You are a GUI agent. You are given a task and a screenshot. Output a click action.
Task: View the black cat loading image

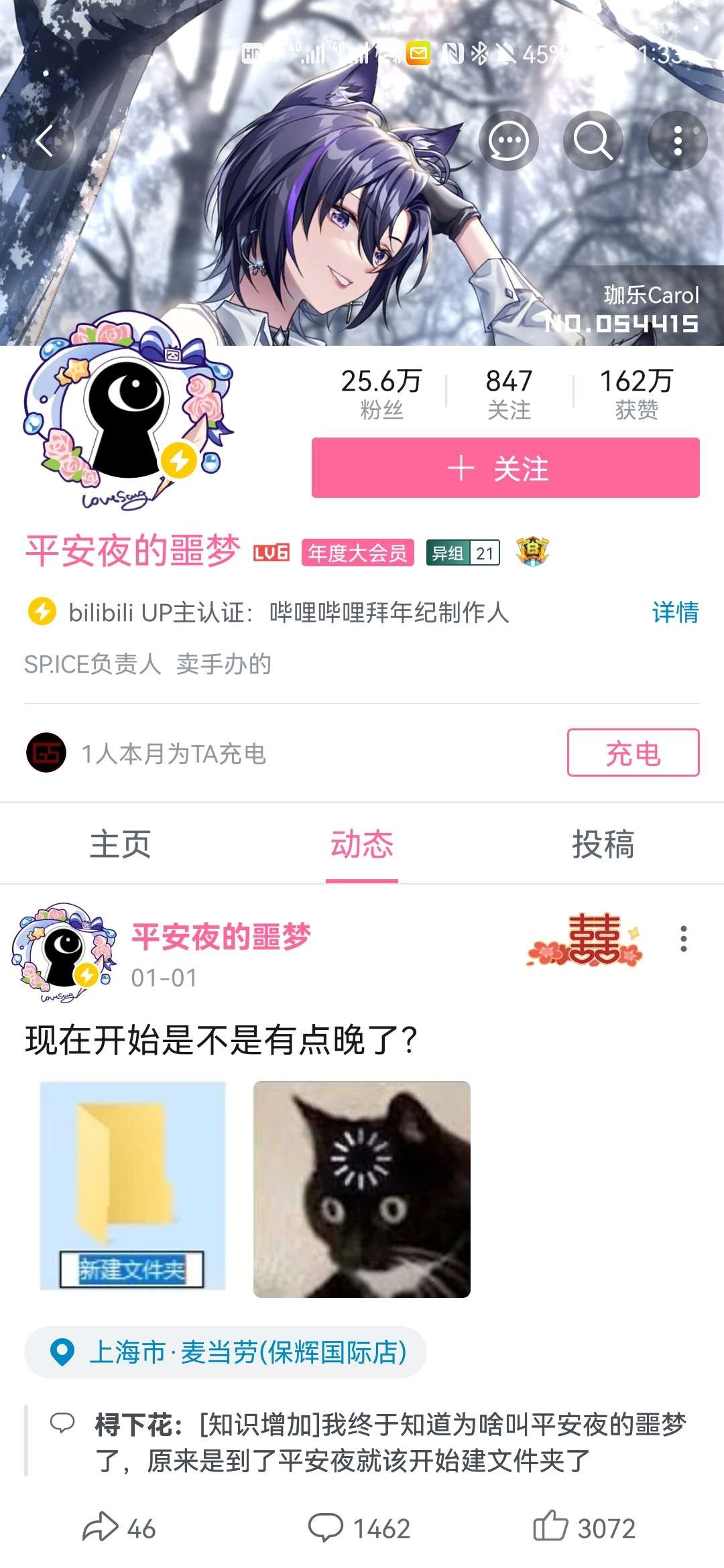(362, 1189)
